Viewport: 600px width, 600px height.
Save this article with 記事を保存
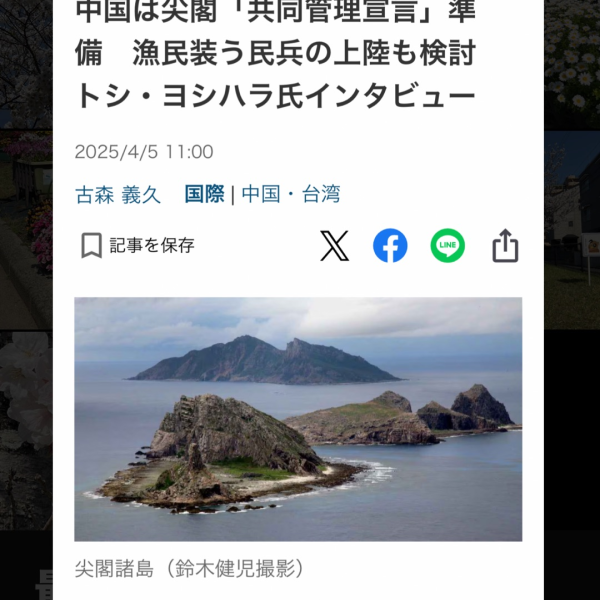click(137, 245)
